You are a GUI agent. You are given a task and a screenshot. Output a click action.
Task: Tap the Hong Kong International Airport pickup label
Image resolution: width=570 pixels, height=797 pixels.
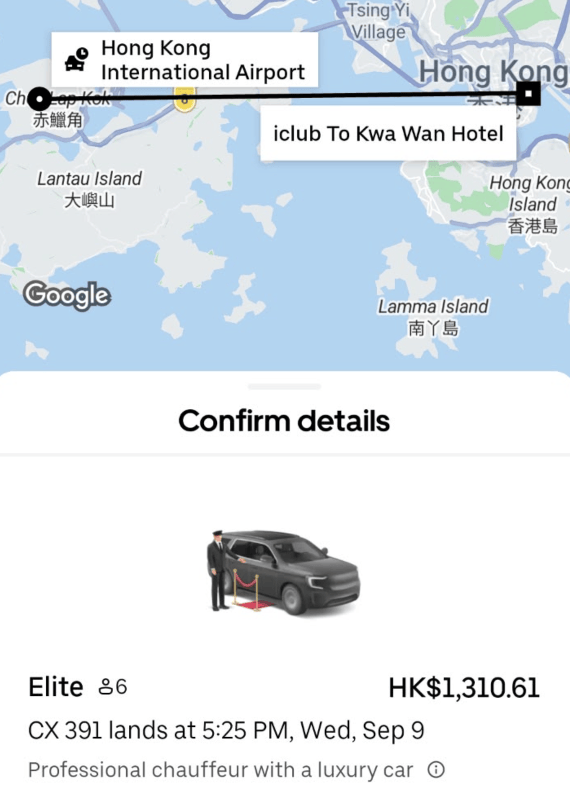click(x=185, y=60)
